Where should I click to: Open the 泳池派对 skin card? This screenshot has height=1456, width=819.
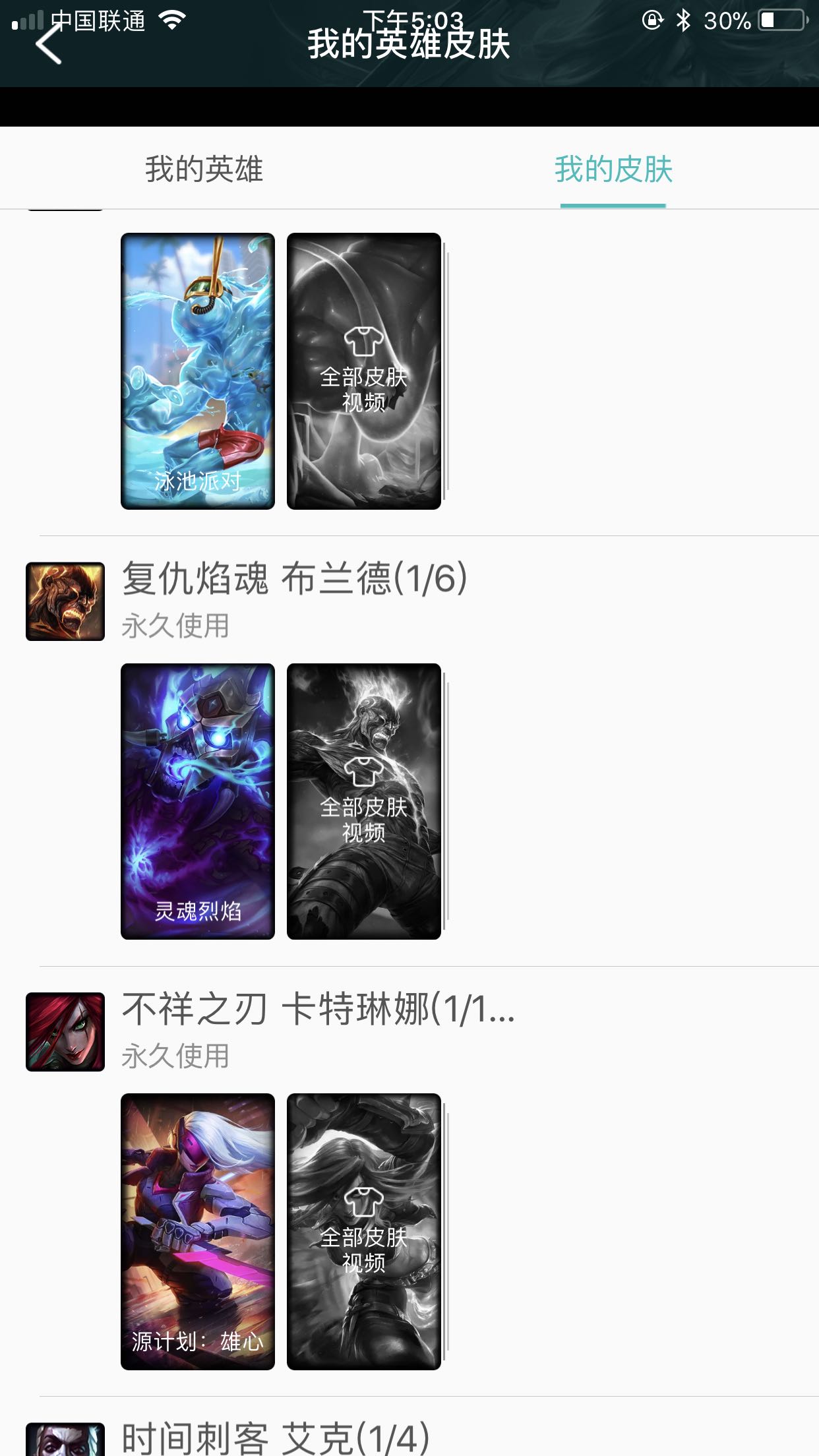click(x=198, y=371)
